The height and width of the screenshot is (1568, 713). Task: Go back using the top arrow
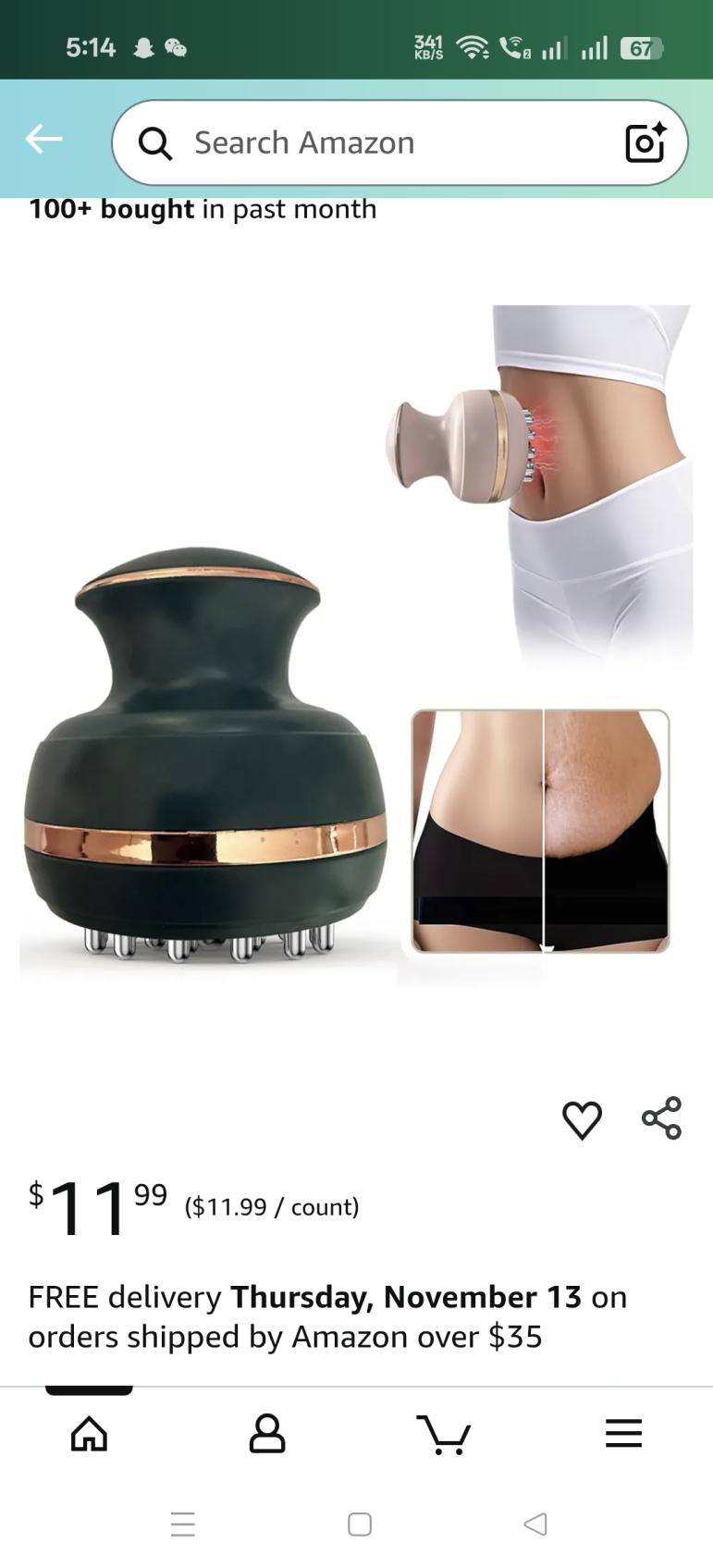pyautogui.click(x=43, y=140)
